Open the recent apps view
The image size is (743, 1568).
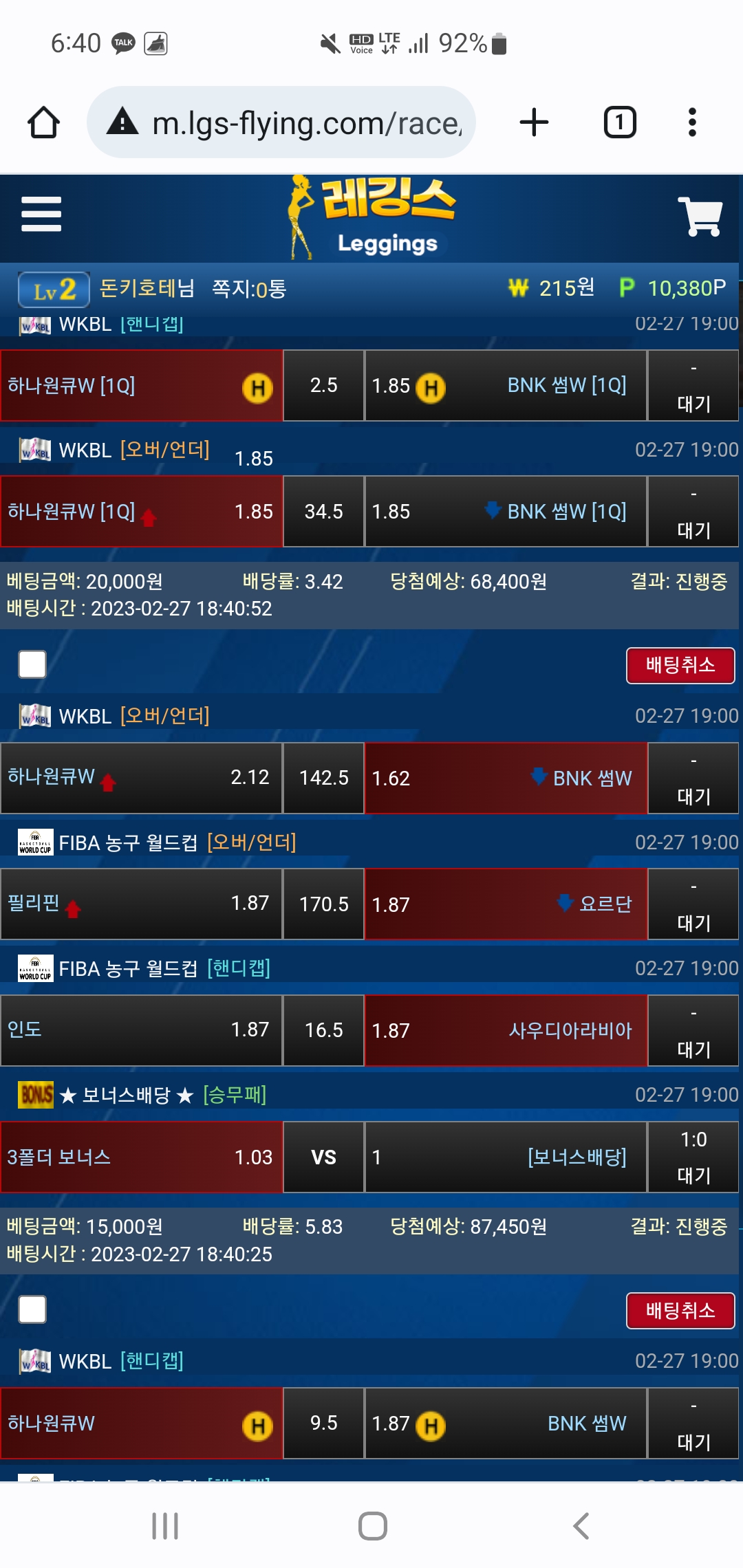pyautogui.click(x=165, y=1525)
